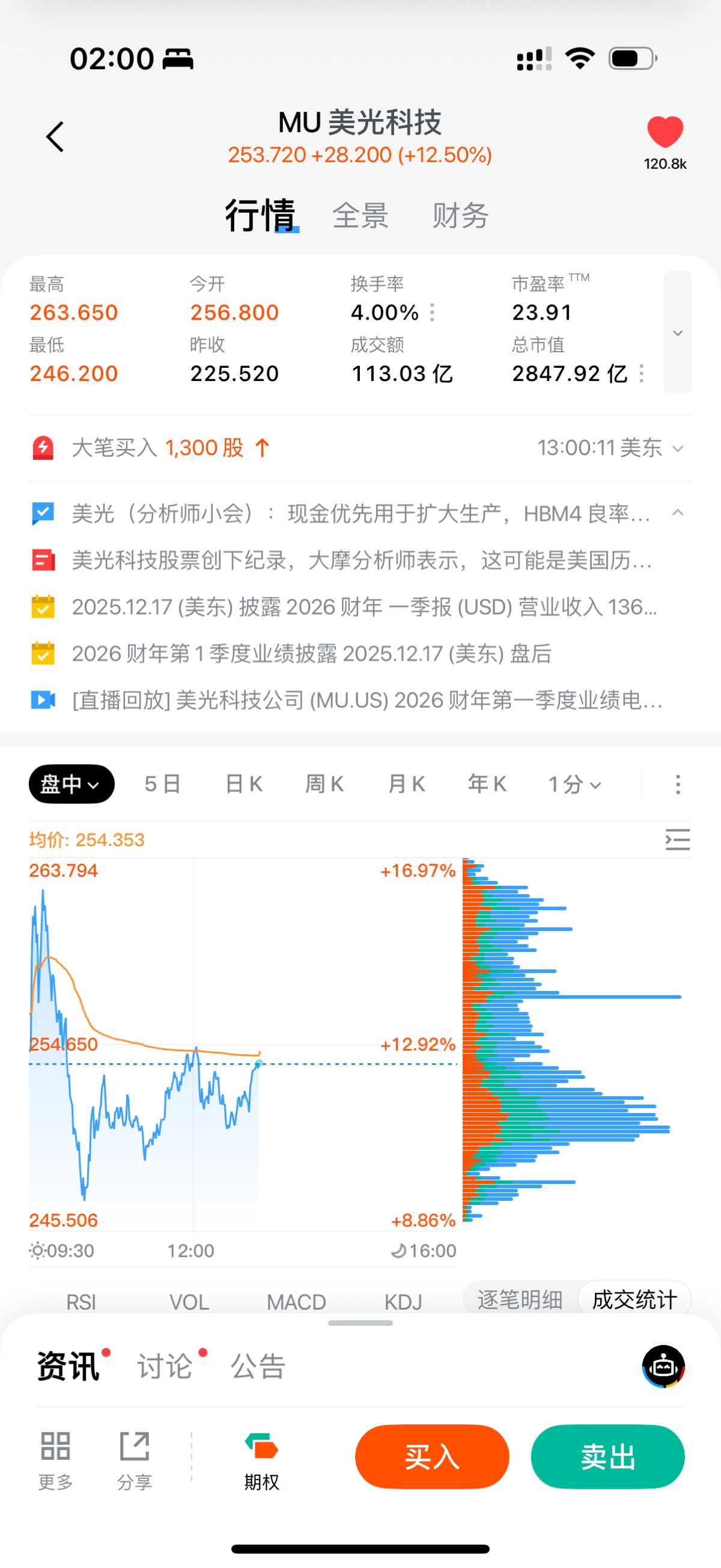
Task: Switch to the 全景 tab
Action: 360,216
